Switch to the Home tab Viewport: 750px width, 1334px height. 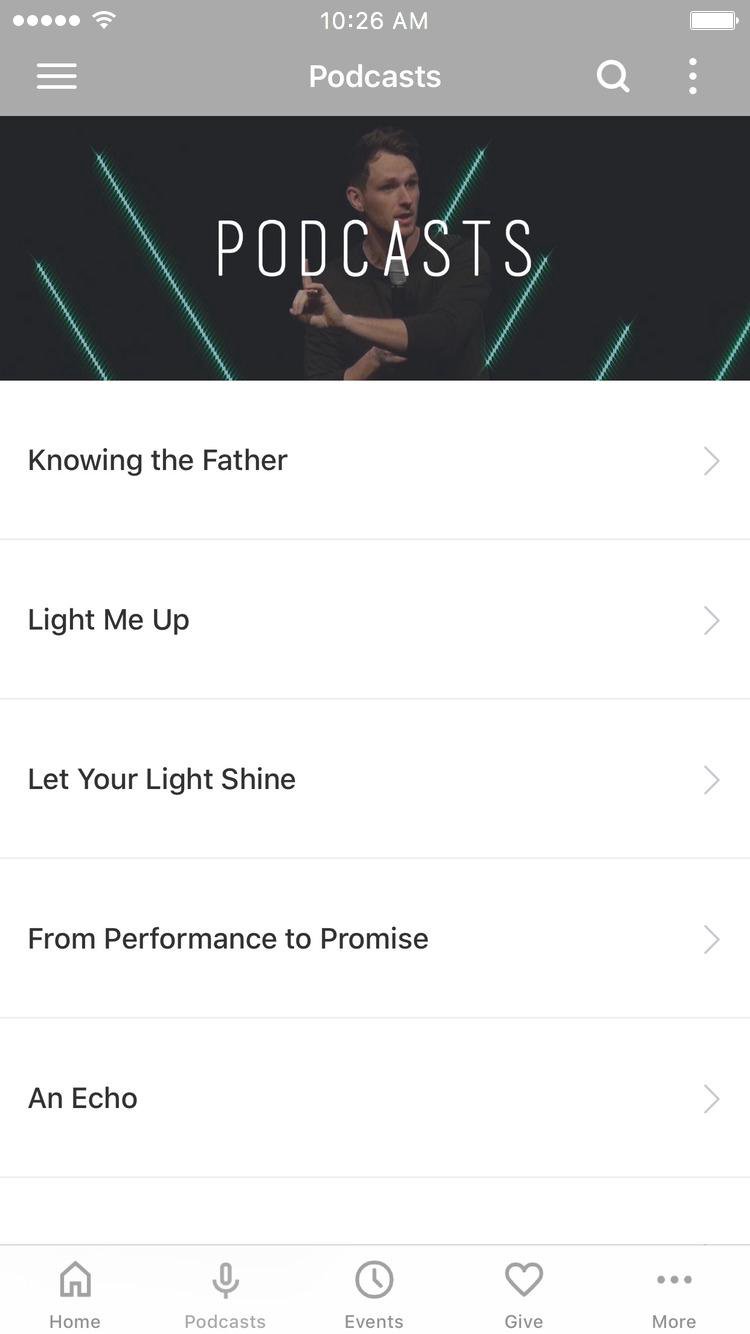click(x=75, y=1294)
